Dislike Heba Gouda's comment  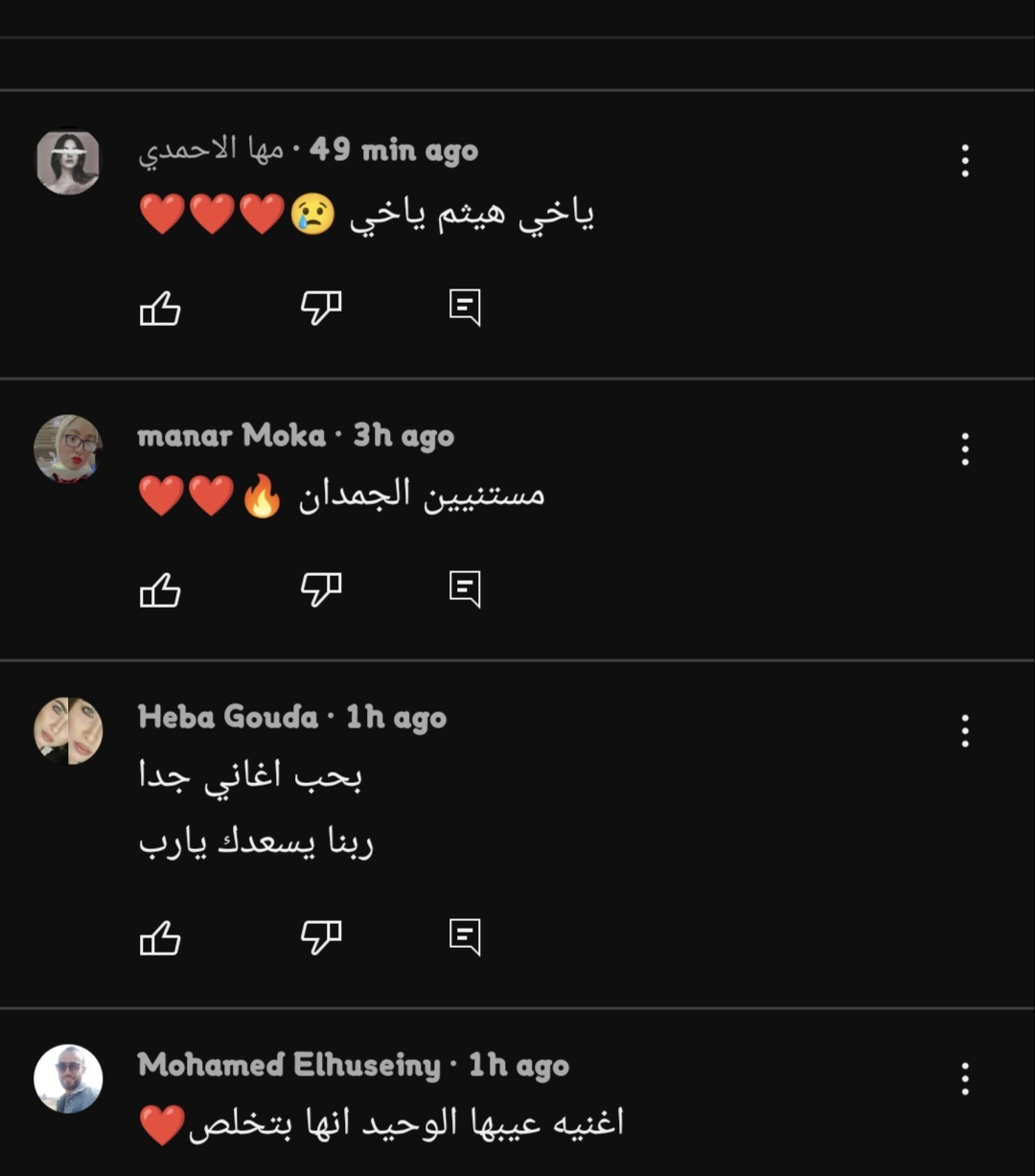pos(321,936)
